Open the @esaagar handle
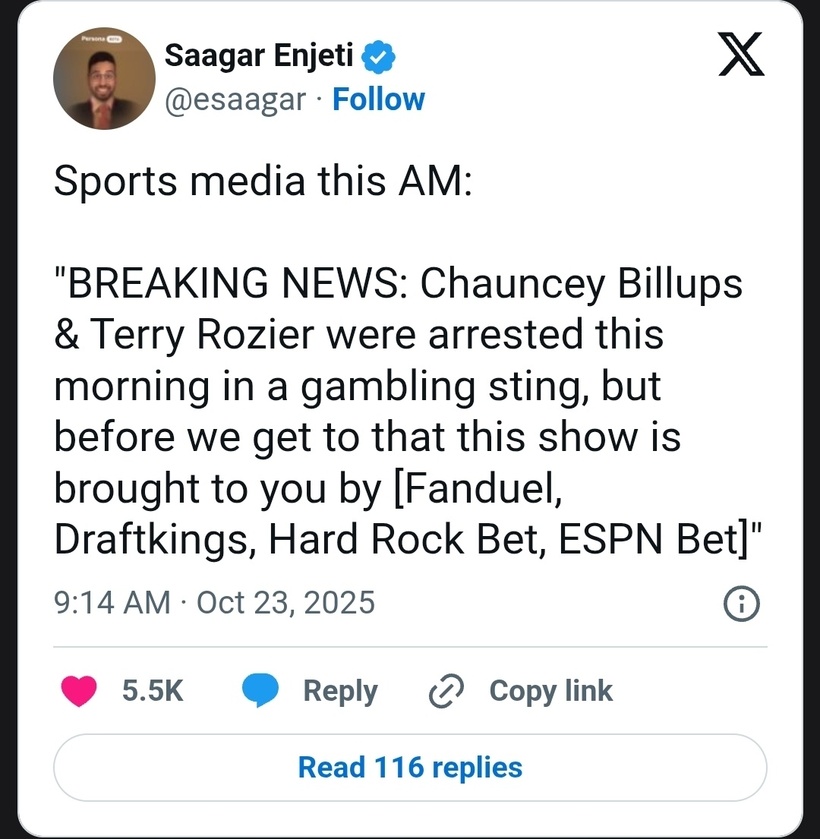 coord(234,100)
